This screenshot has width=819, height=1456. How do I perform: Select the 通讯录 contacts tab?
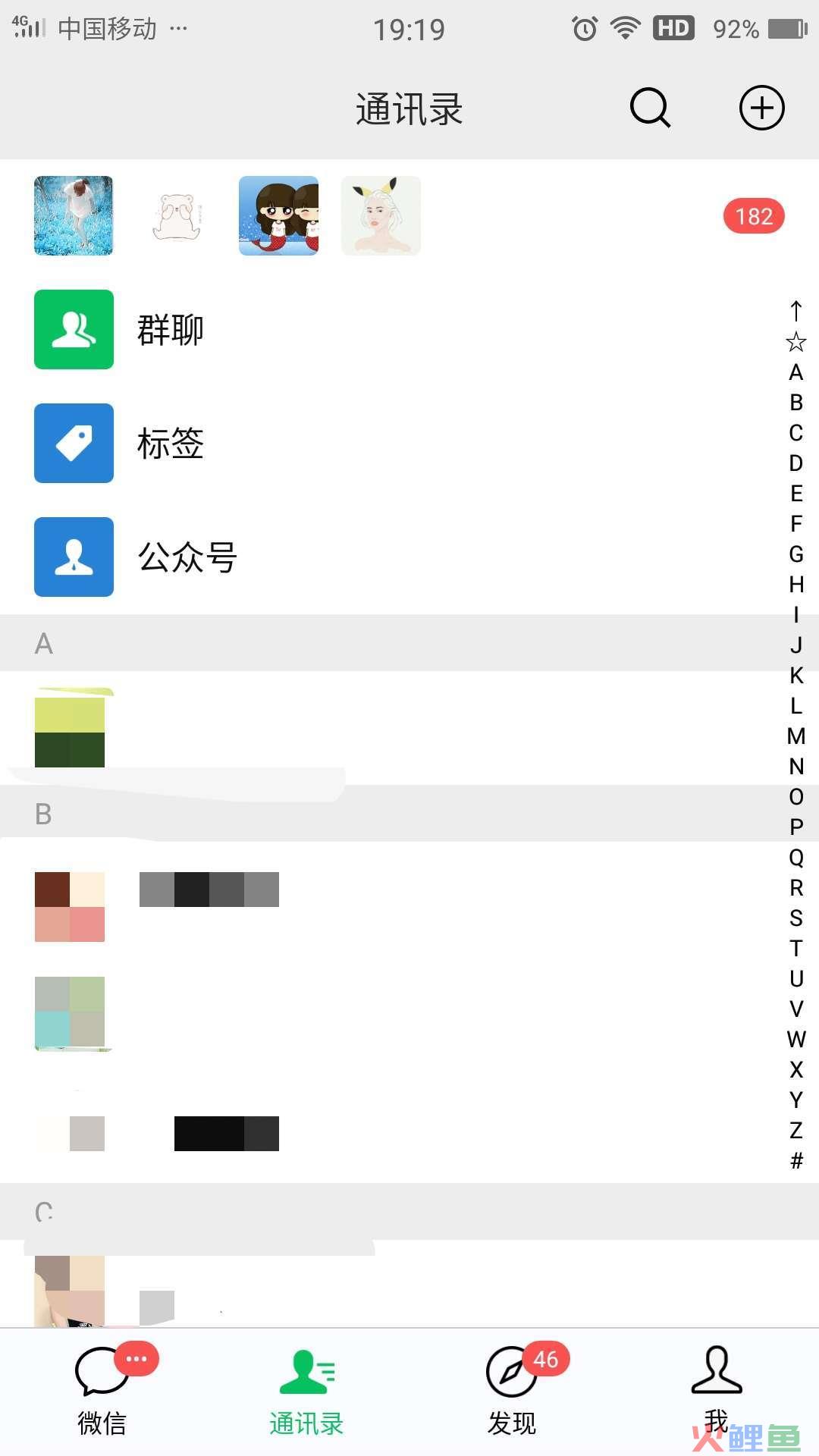307,1392
